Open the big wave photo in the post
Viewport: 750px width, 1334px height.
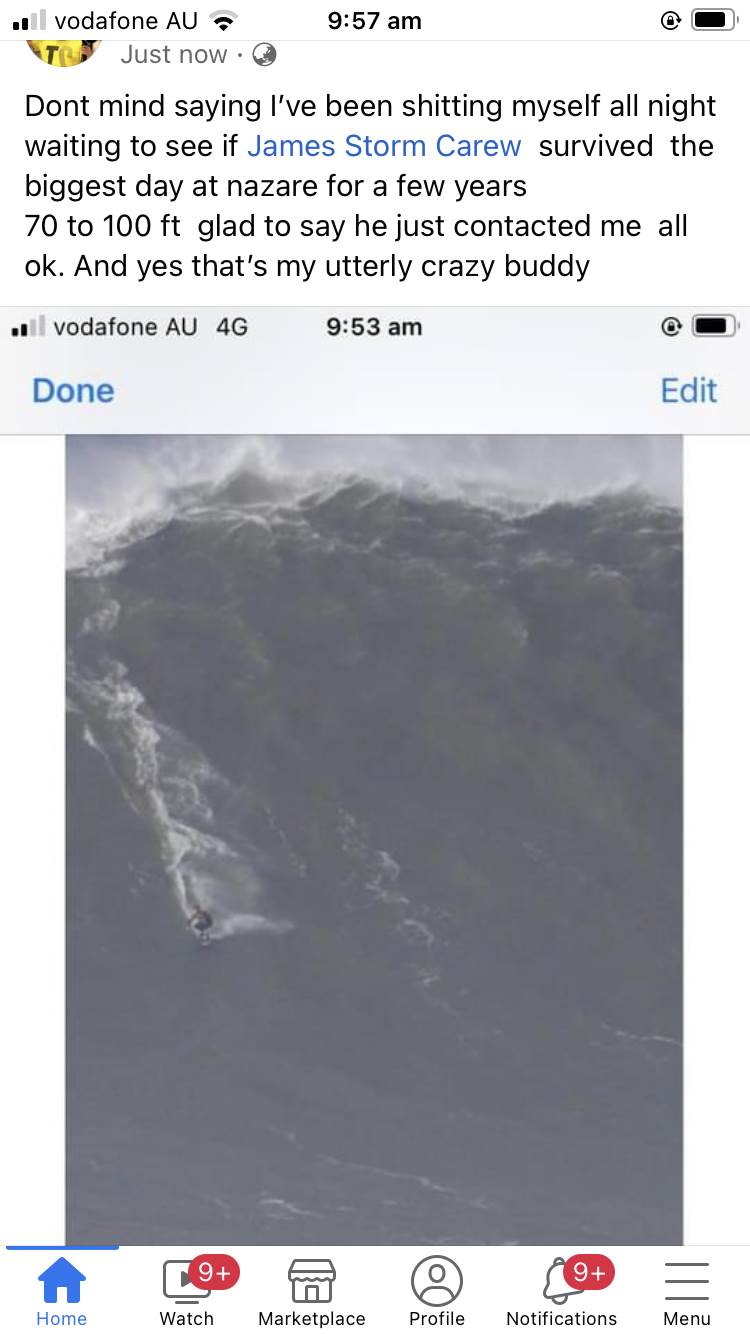coord(374,800)
